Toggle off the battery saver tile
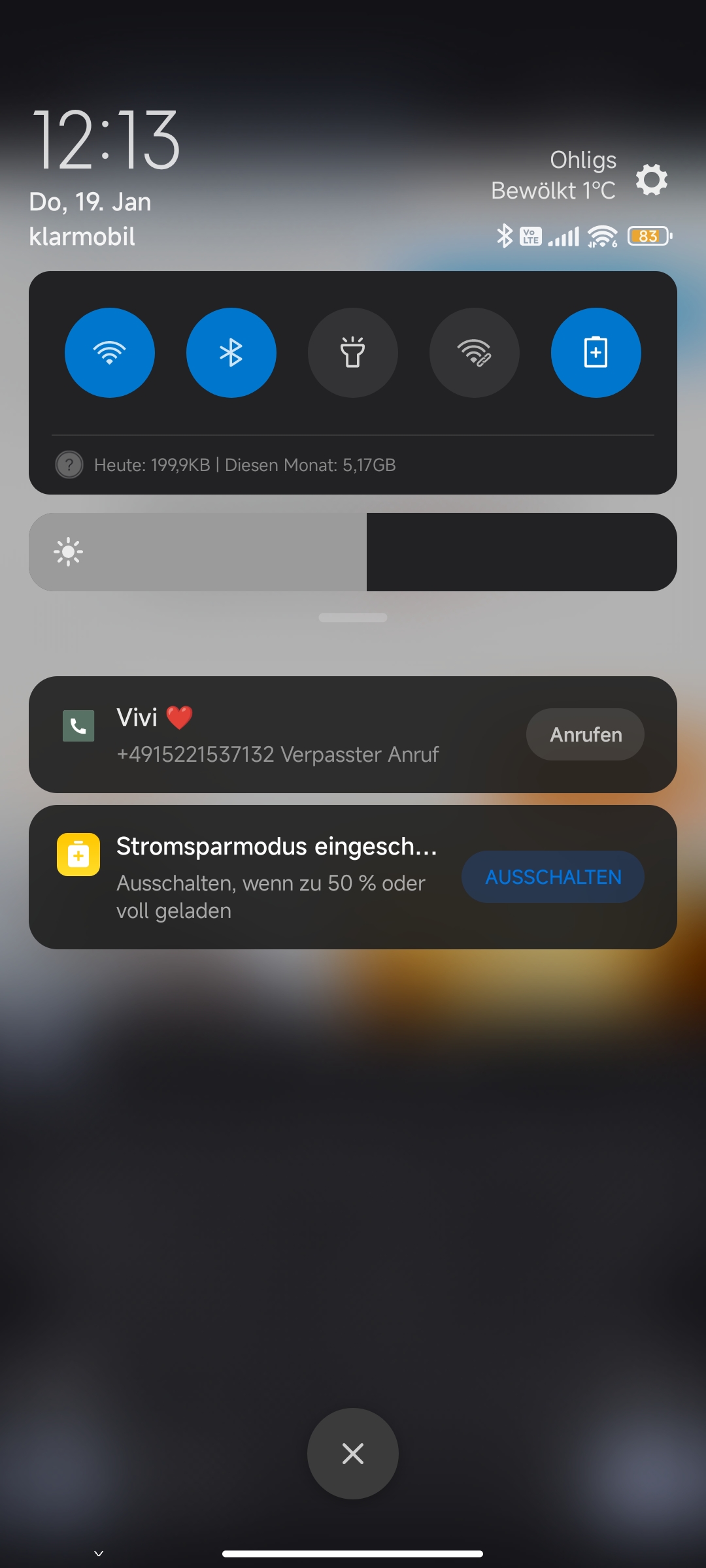The width and height of the screenshot is (706, 1568). (x=596, y=353)
